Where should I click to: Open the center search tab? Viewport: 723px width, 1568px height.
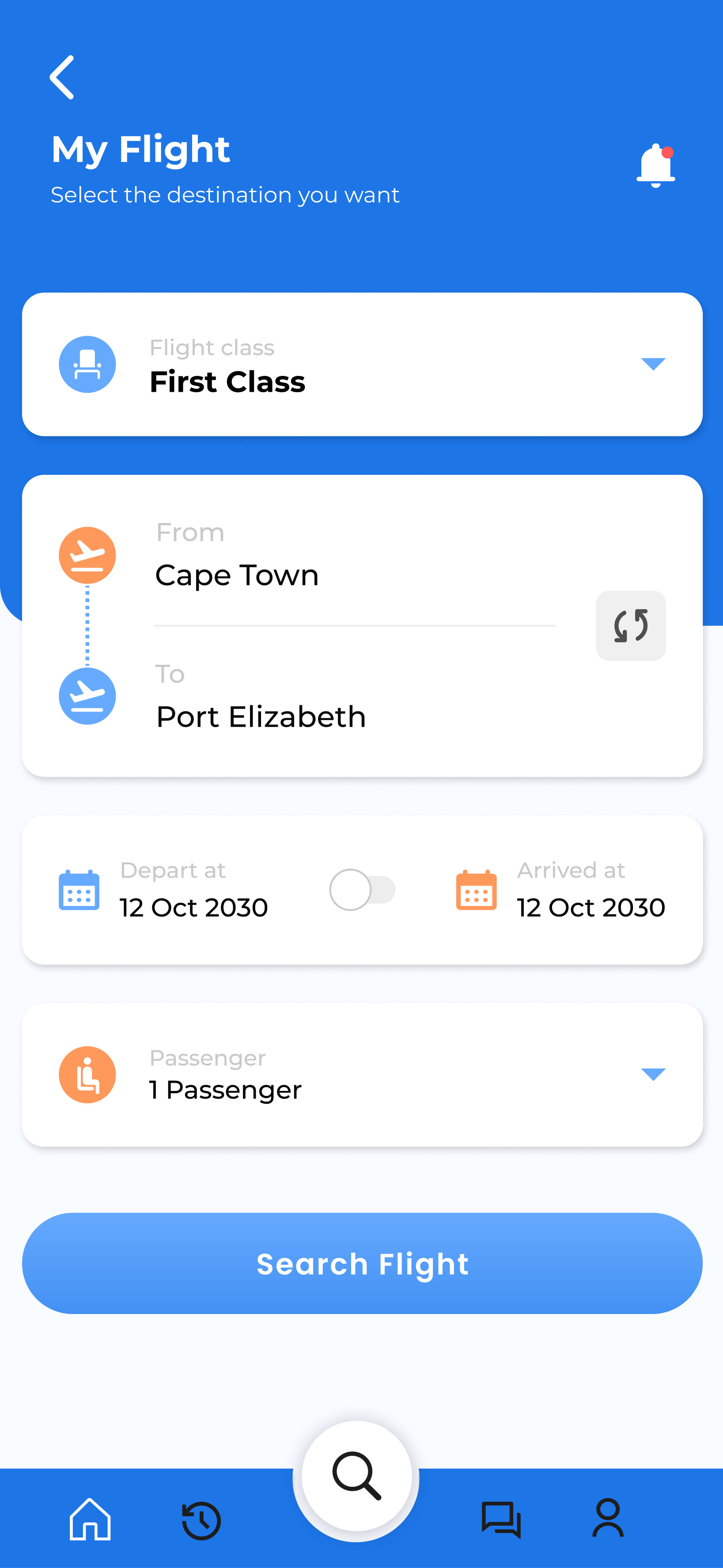pos(356,1477)
